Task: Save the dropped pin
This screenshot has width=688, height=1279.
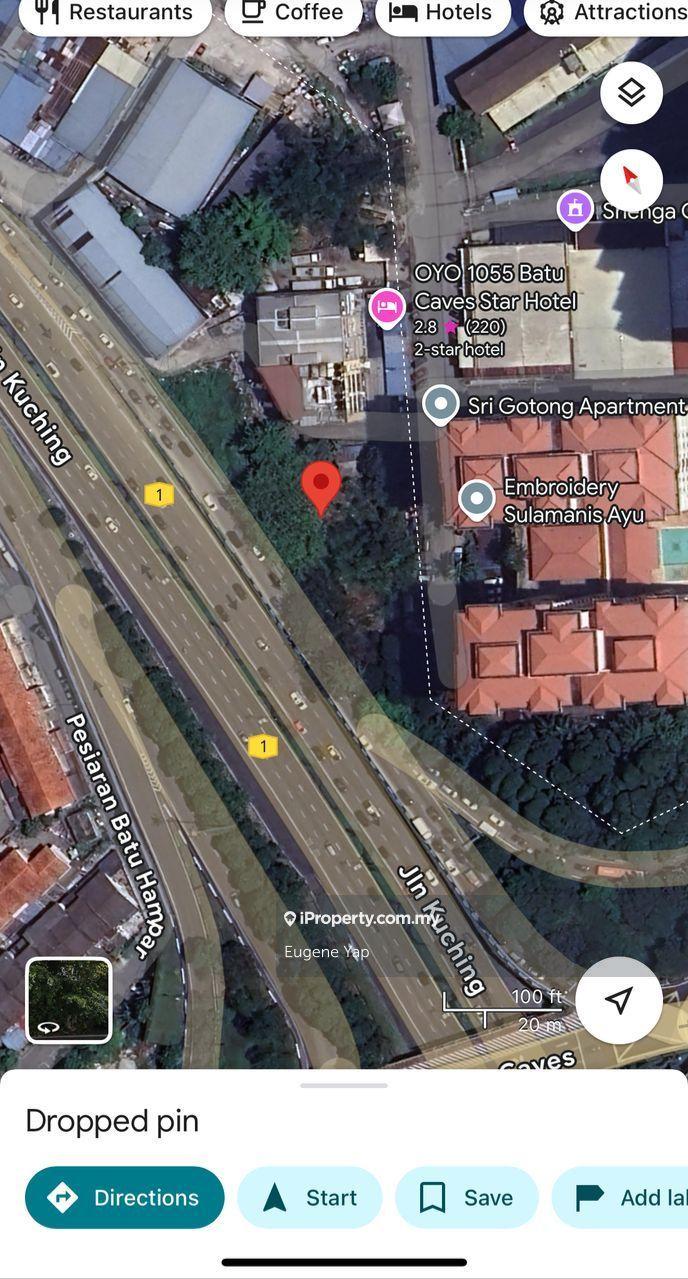Action: tap(467, 1197)
